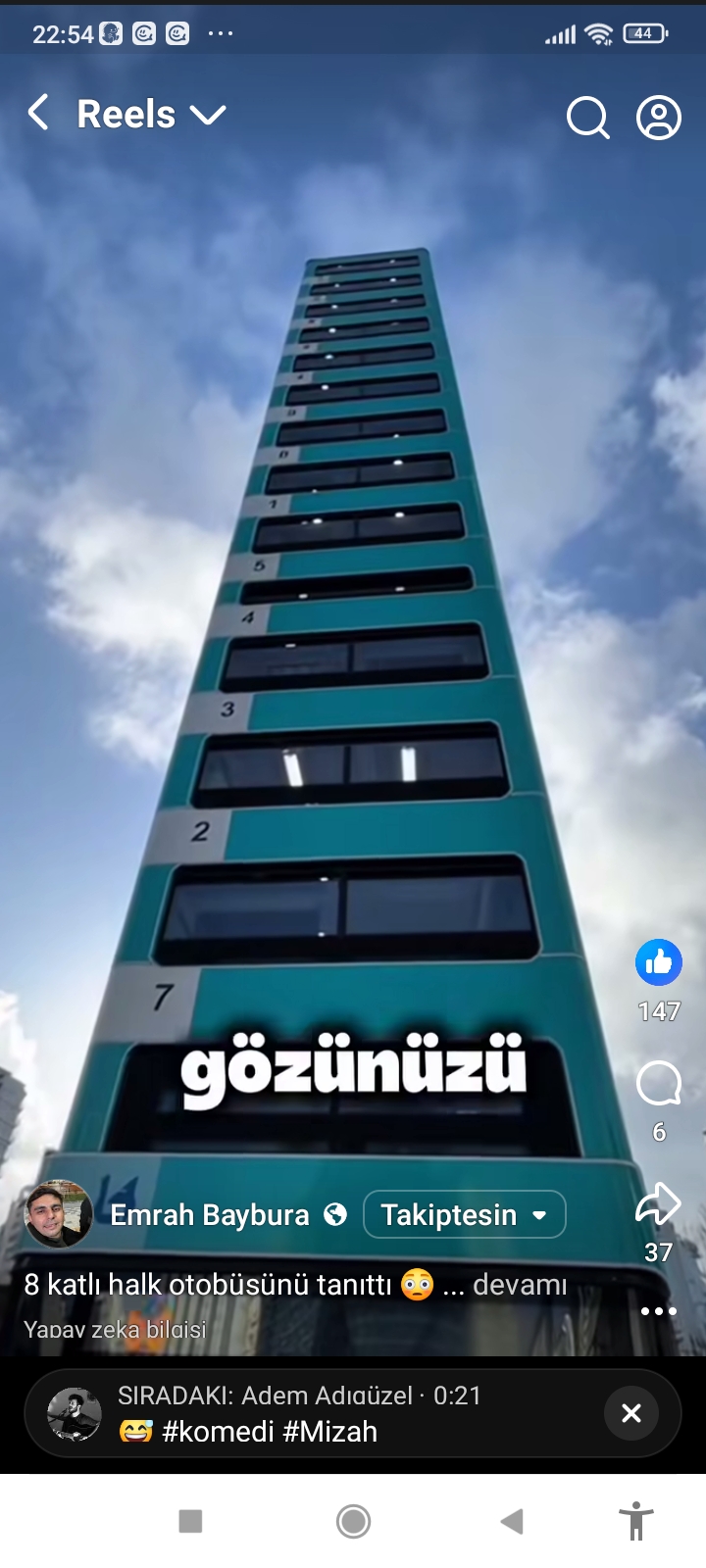The image size is (706, 1568).
Task: Open your profile icon
Action: tap(659, 118)
